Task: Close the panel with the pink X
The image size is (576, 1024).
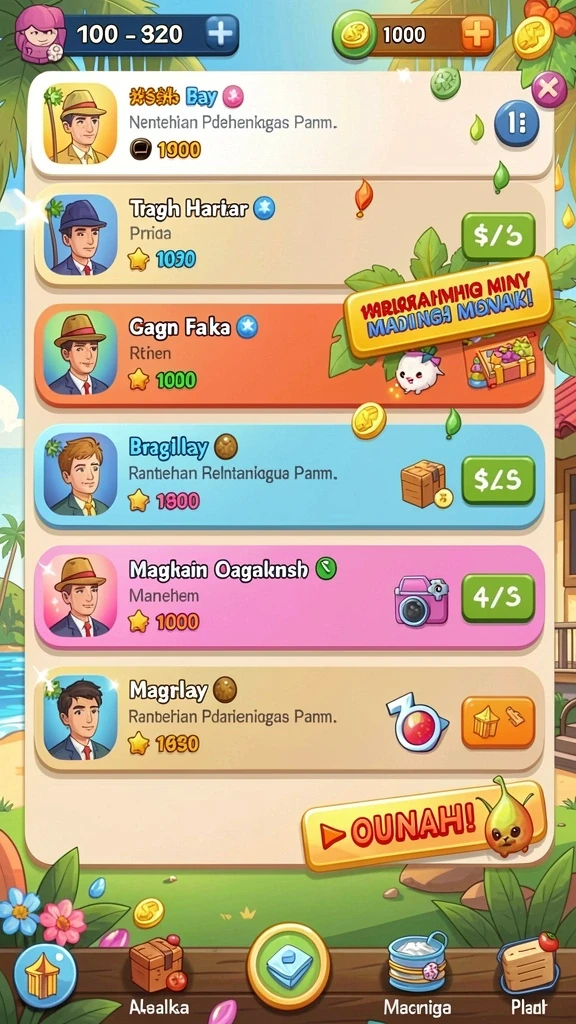Action: 549,89
